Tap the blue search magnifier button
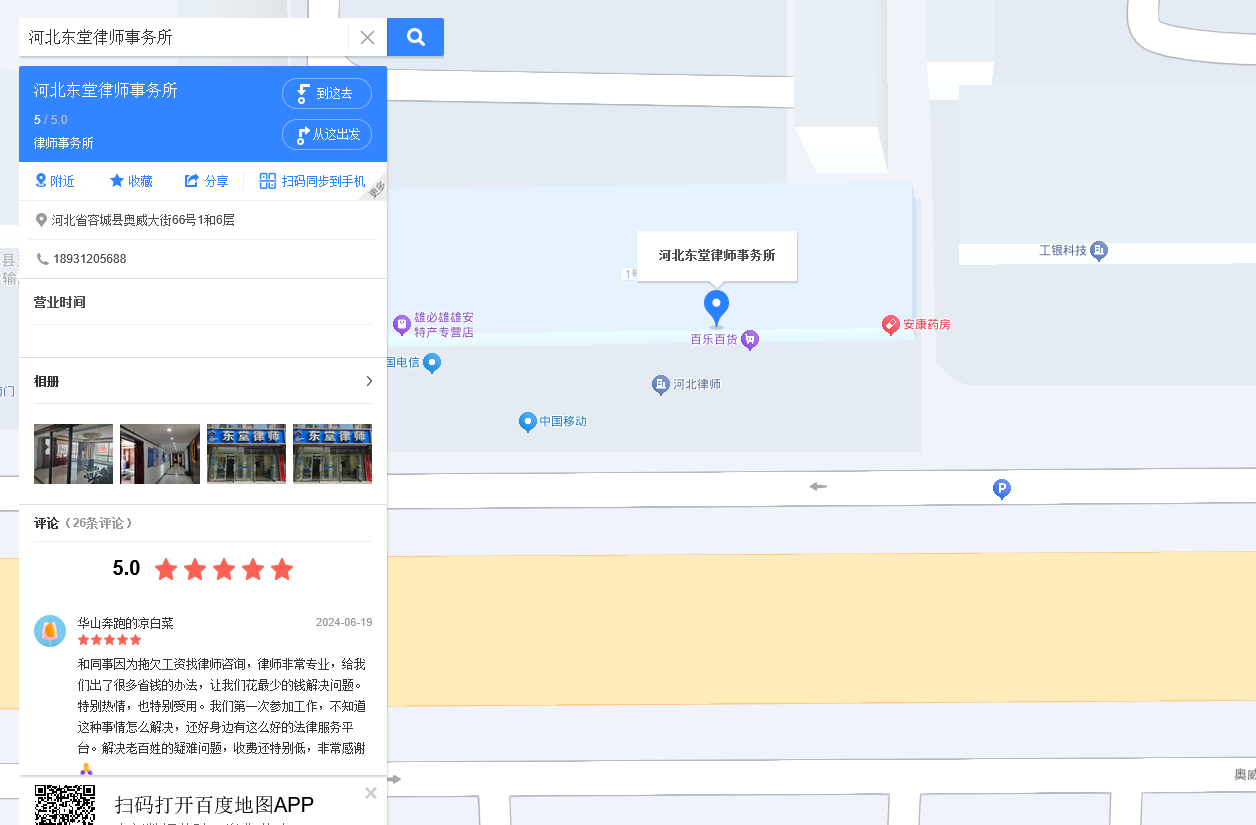 tap(415, 37)
